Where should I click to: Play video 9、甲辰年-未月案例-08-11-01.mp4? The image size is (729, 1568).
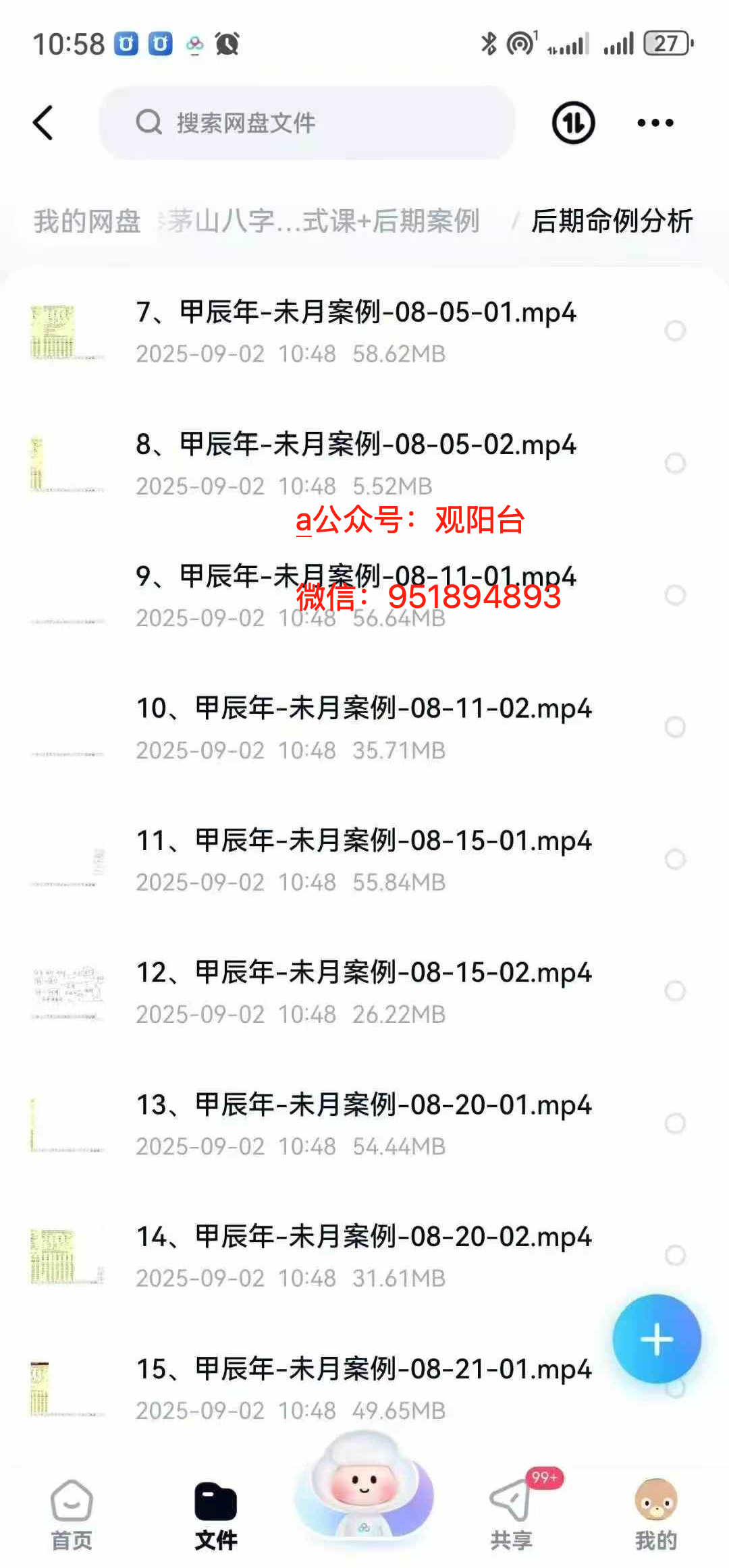click(x=356, y=578)
